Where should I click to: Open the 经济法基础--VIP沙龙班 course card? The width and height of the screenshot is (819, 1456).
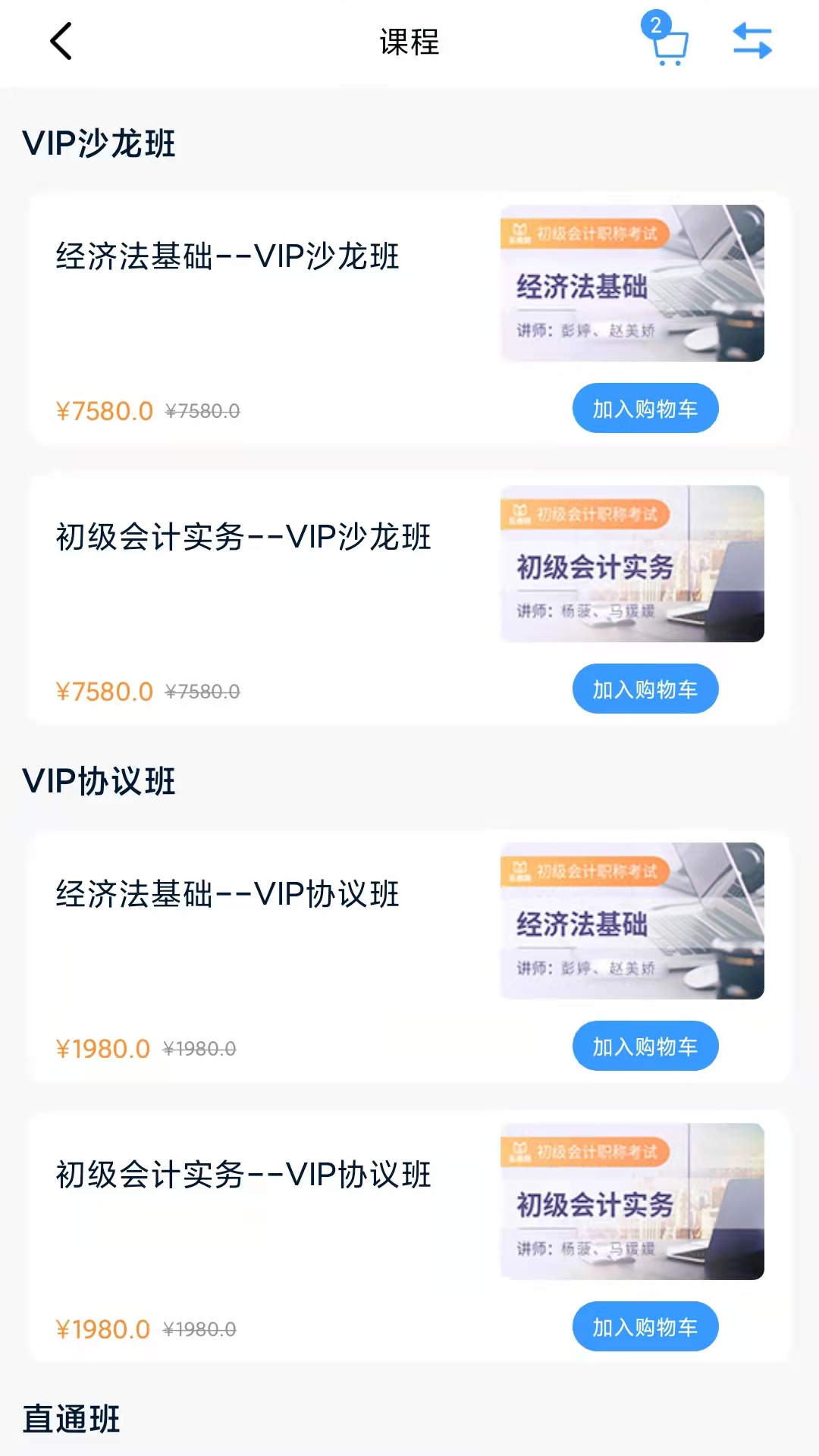(x=227, y=256)
